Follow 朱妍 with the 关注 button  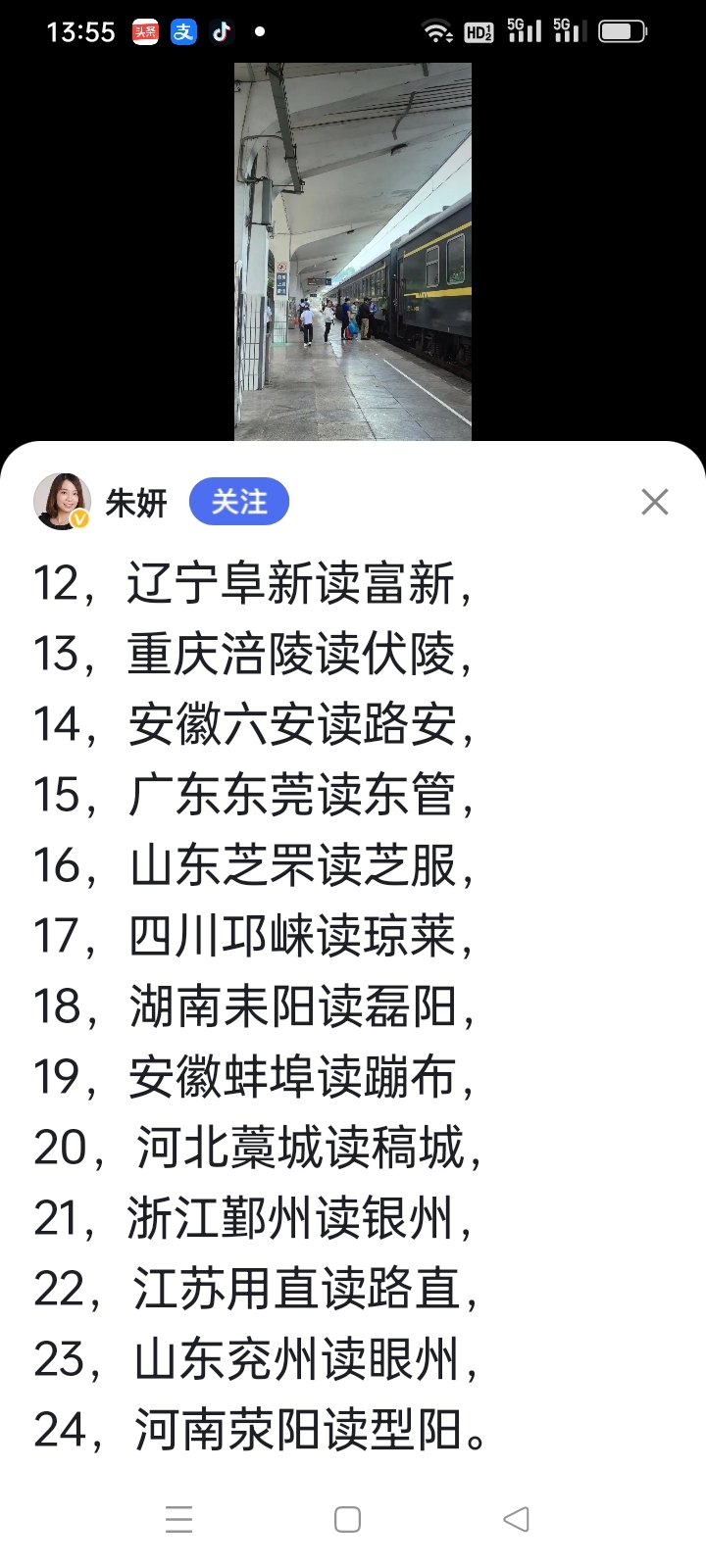click(238, 503)
